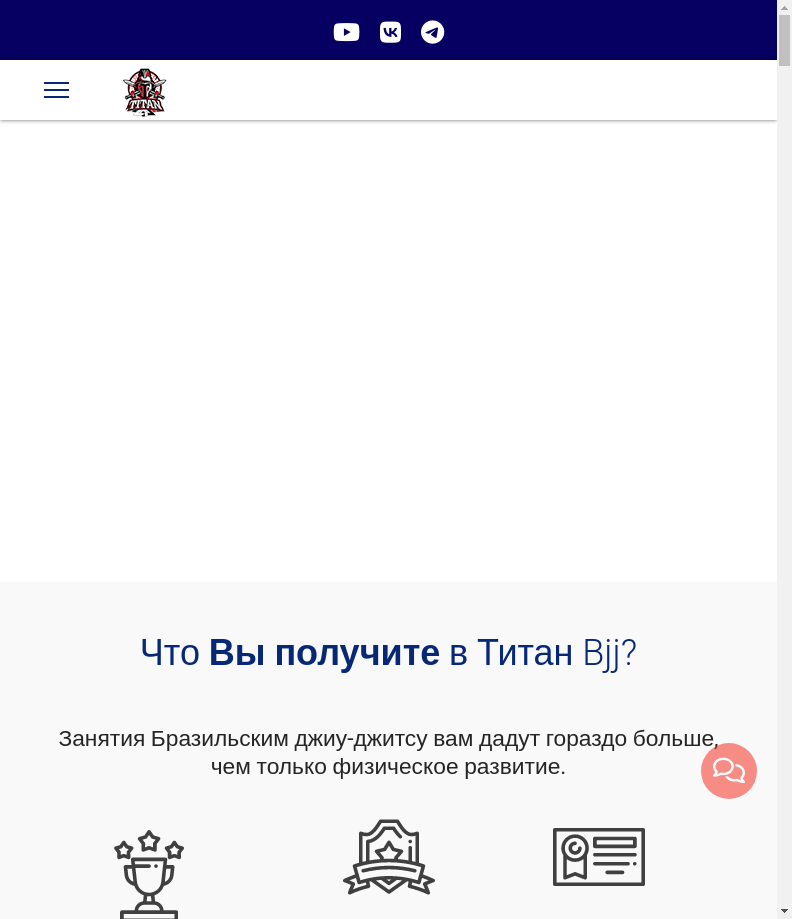Image resolution: width=792 pixels, height=919 pixels.
Task: Open the YouTube channel link
Action: coord(346,32)
